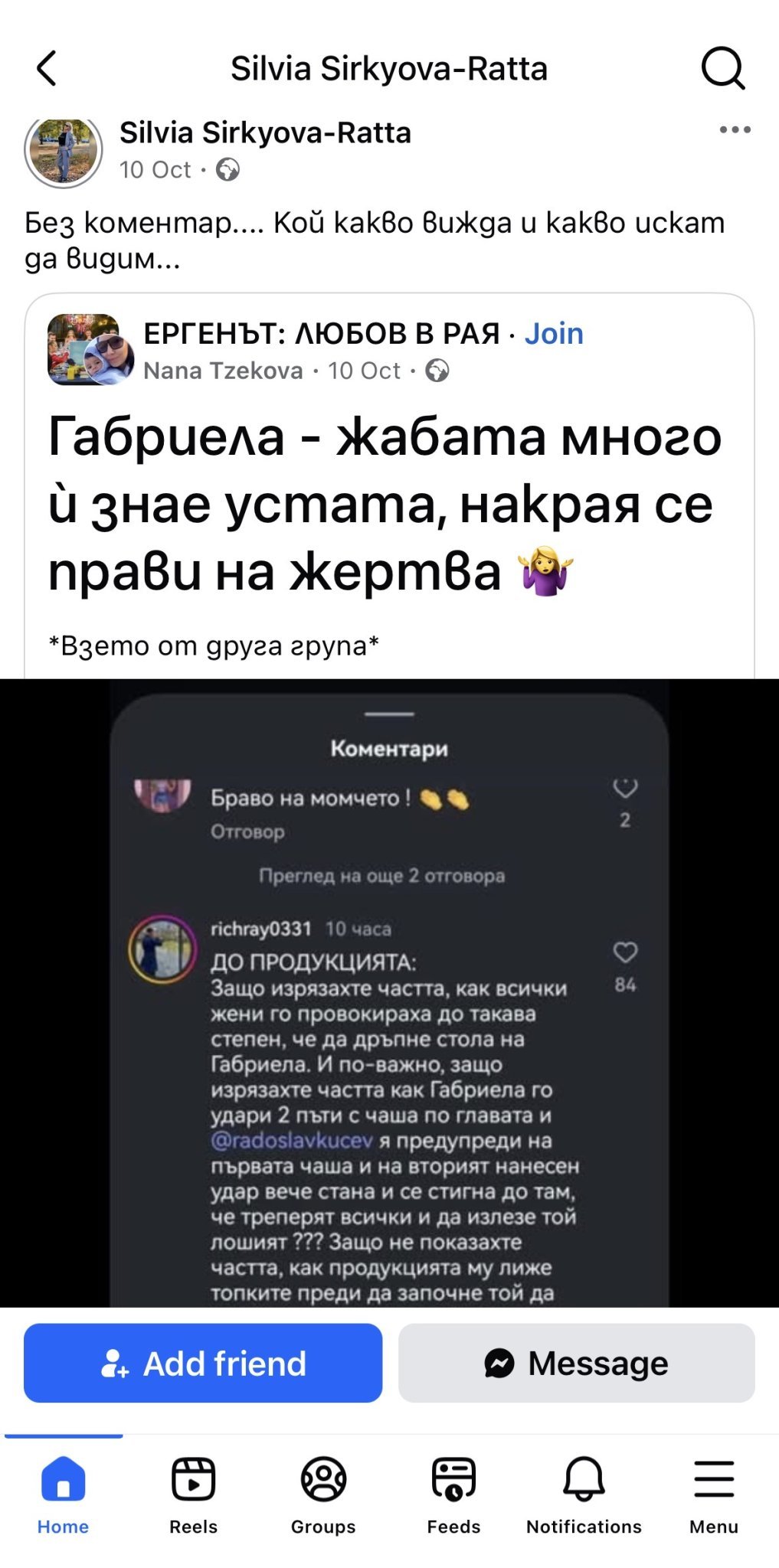Open Silvia Sirkyova-Ratta's profile picture

(64, 151)
